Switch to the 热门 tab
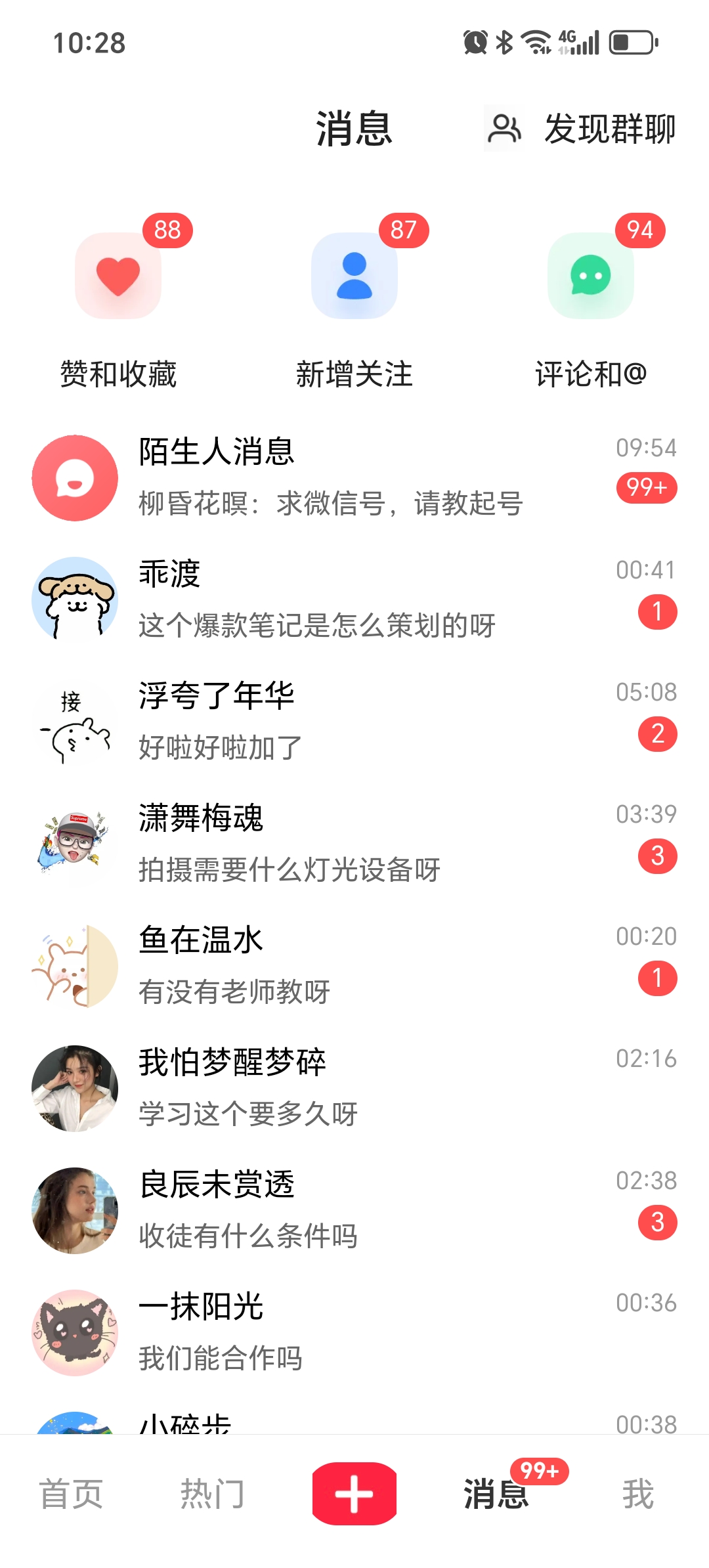The height and width of the screenshot is (1568, 709). (x=212, y=1494)
